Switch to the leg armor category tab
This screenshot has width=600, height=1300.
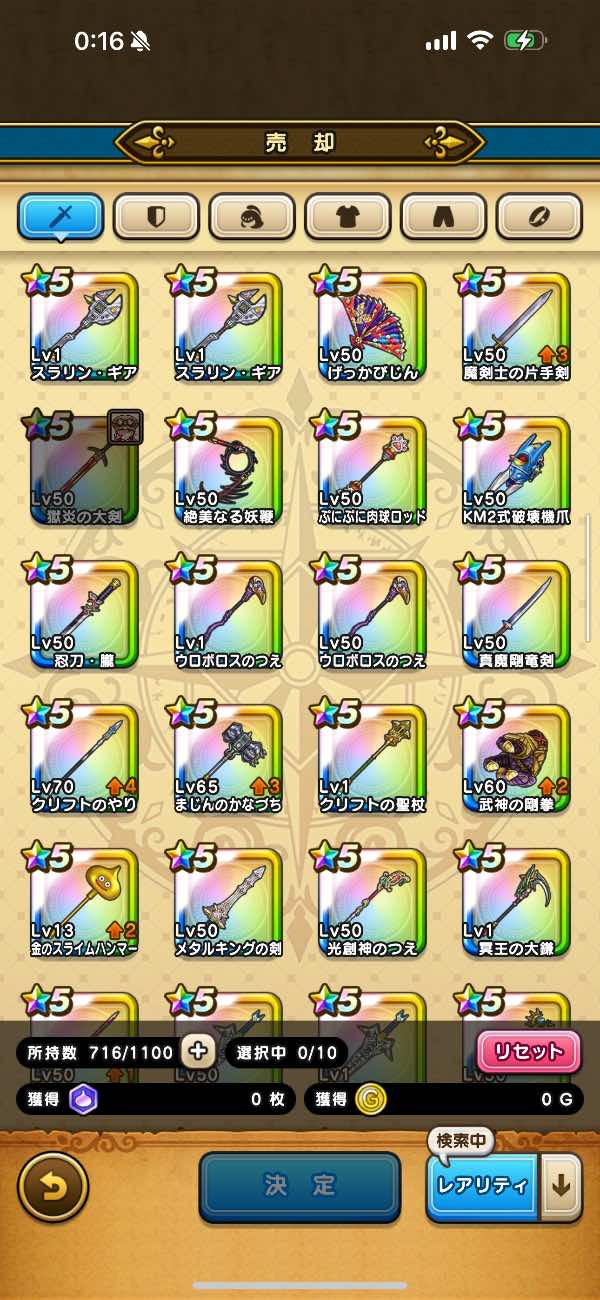tap(443, 216)
